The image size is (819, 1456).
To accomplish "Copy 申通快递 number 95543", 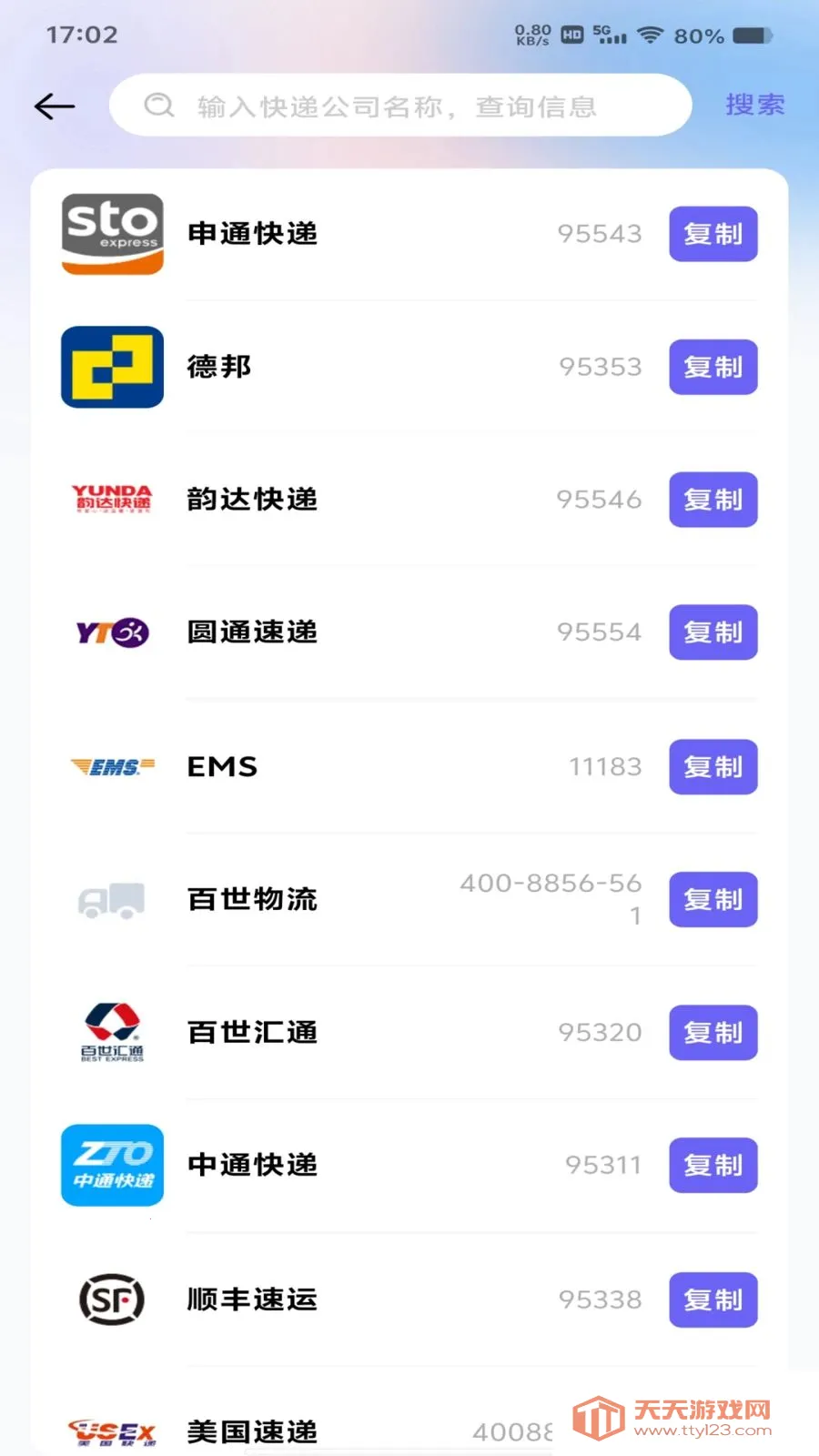I will tap(713, 234).
